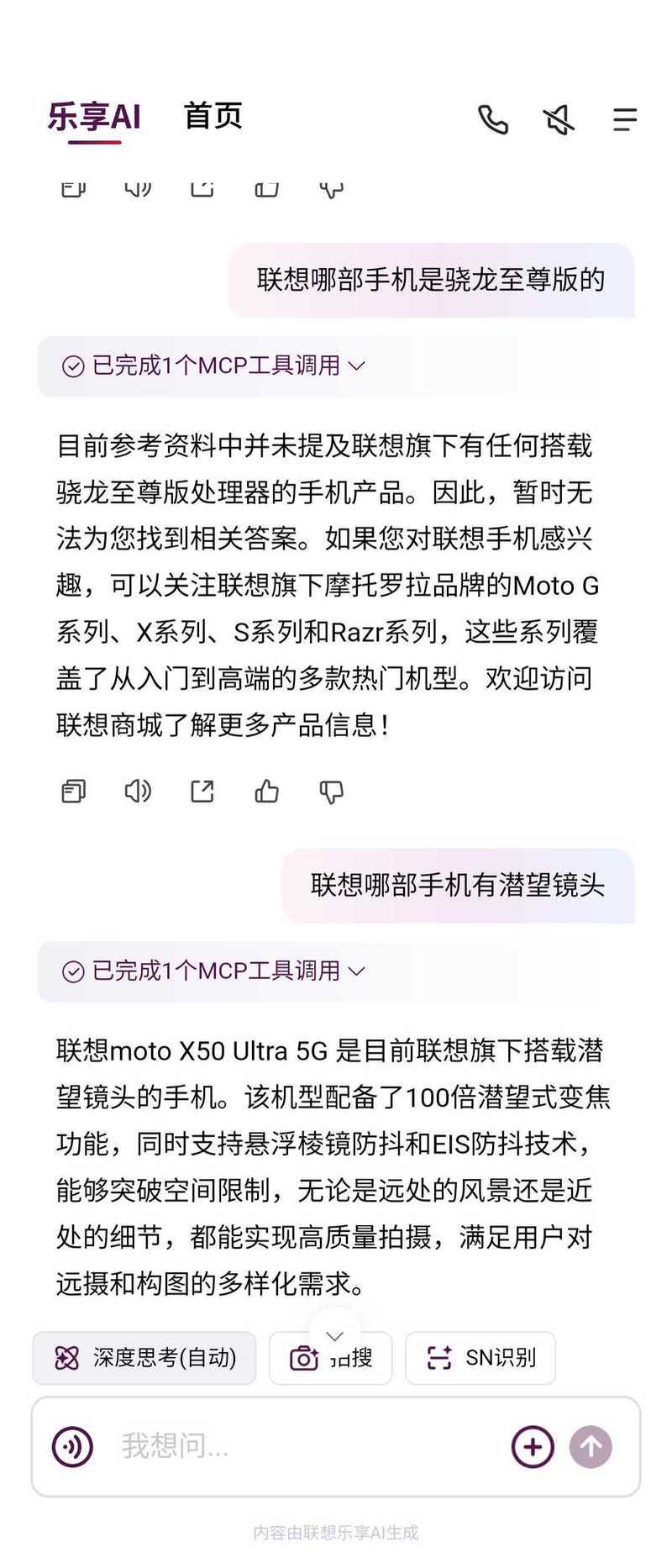Share the 骁龙至尊版 answer
This screenshot has width=672, height=1568.
(202, 791)
